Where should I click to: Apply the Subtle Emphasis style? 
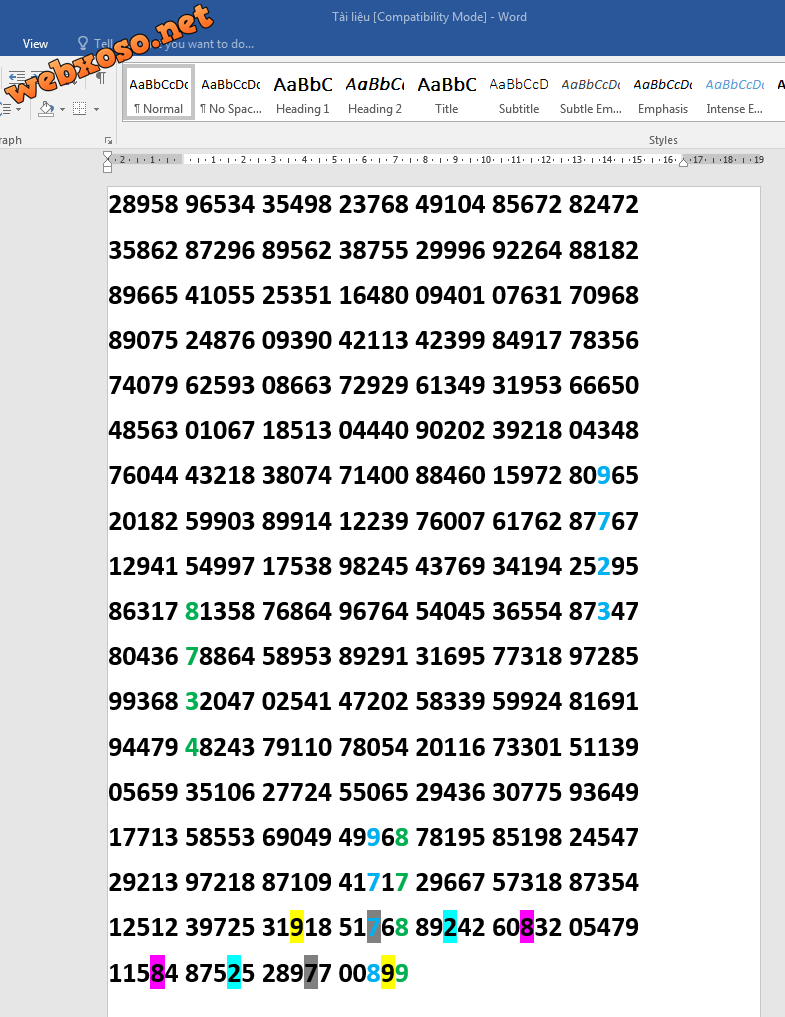click(591, 94)
